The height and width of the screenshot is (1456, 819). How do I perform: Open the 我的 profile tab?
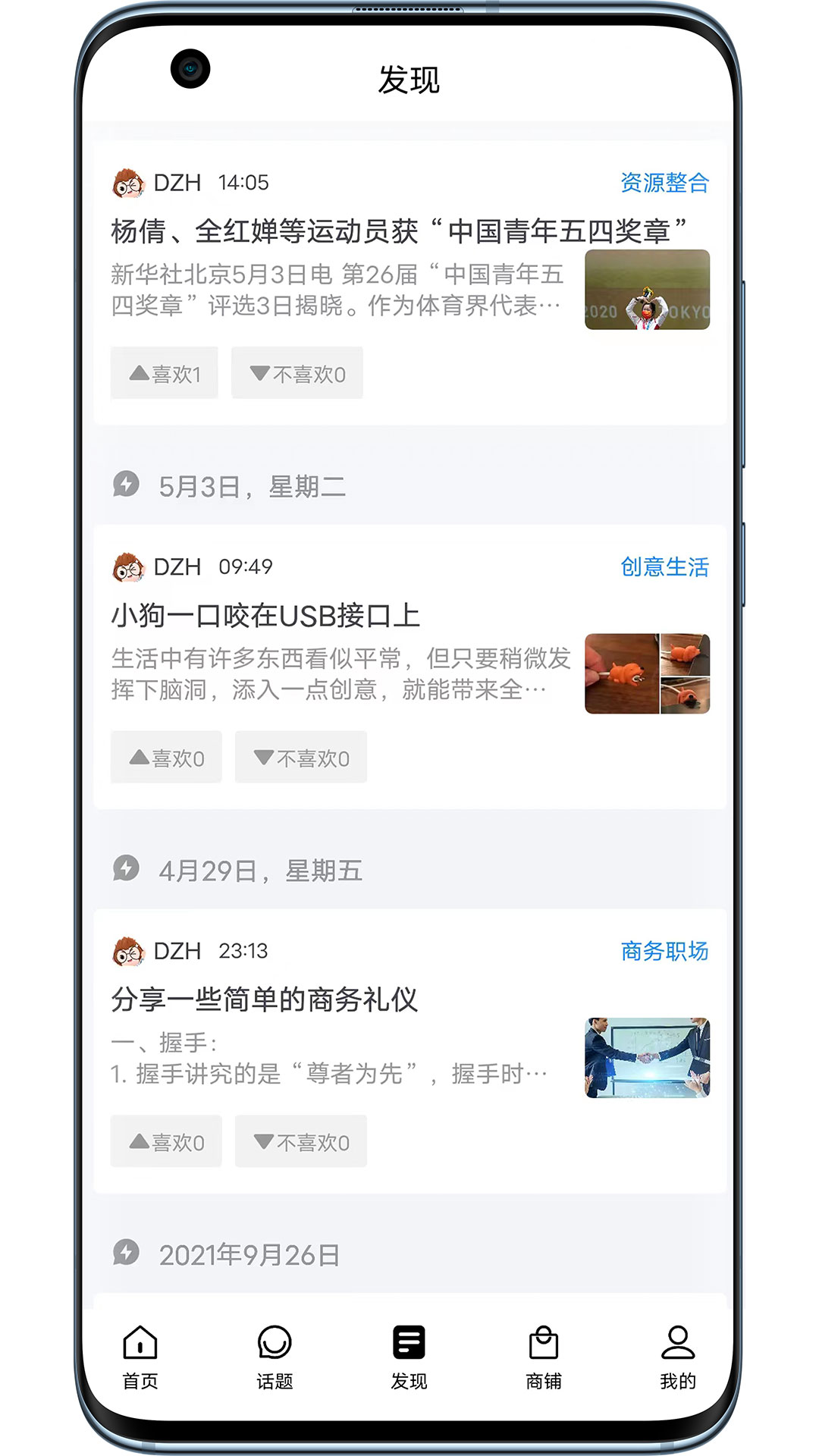click(x=677, y=1357)
